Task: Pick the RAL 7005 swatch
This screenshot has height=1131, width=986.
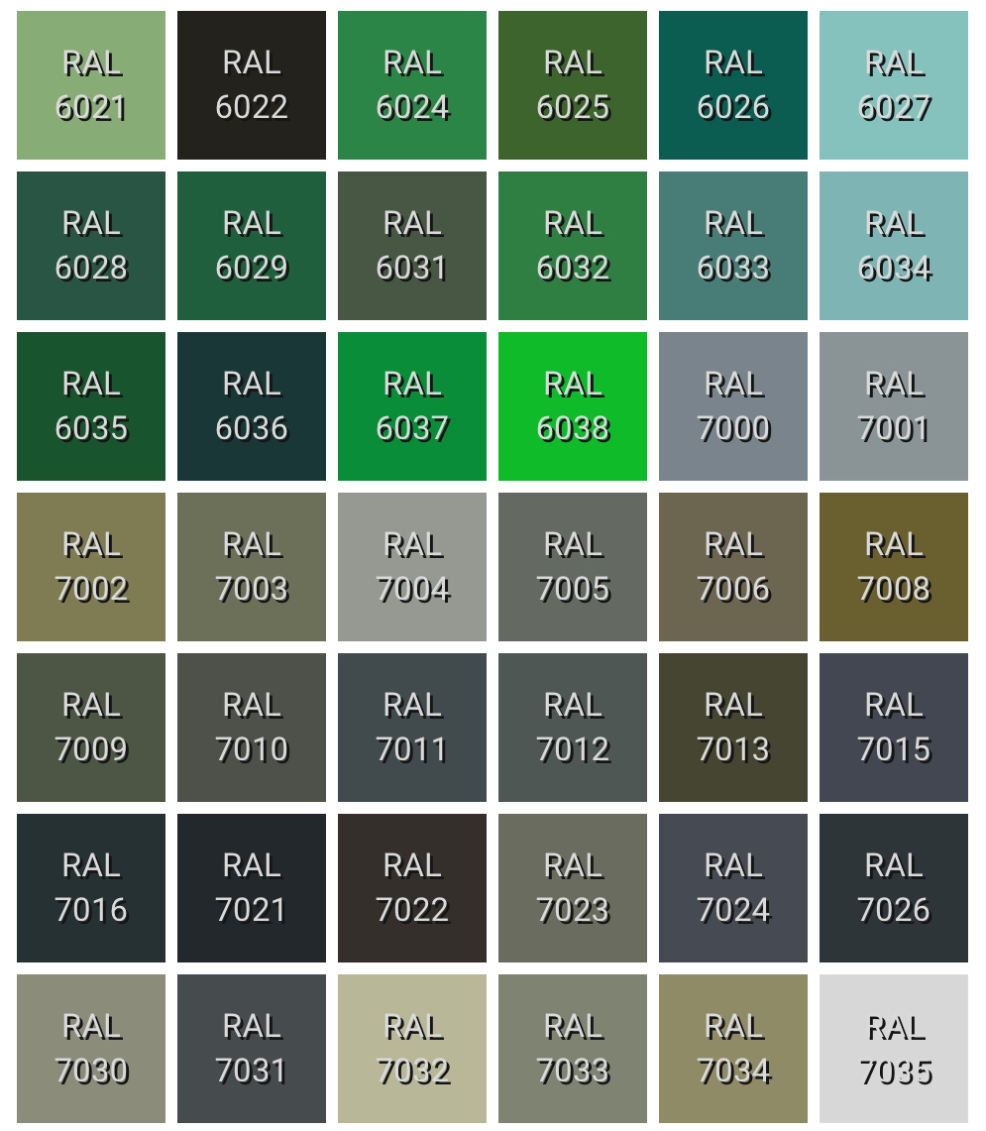Action: point(573,567)
